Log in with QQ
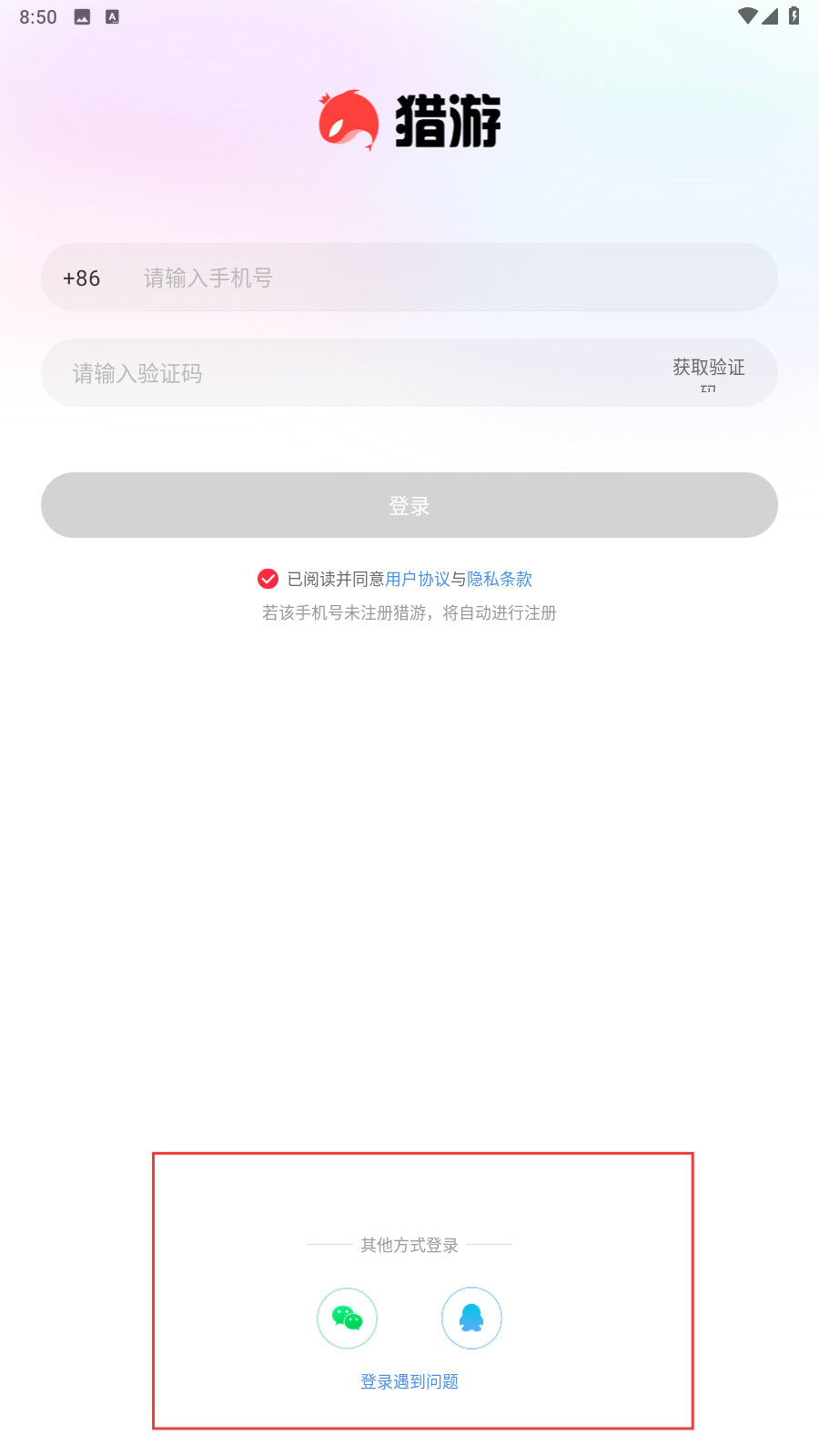819x1456 pixels. pos(471,1318)
